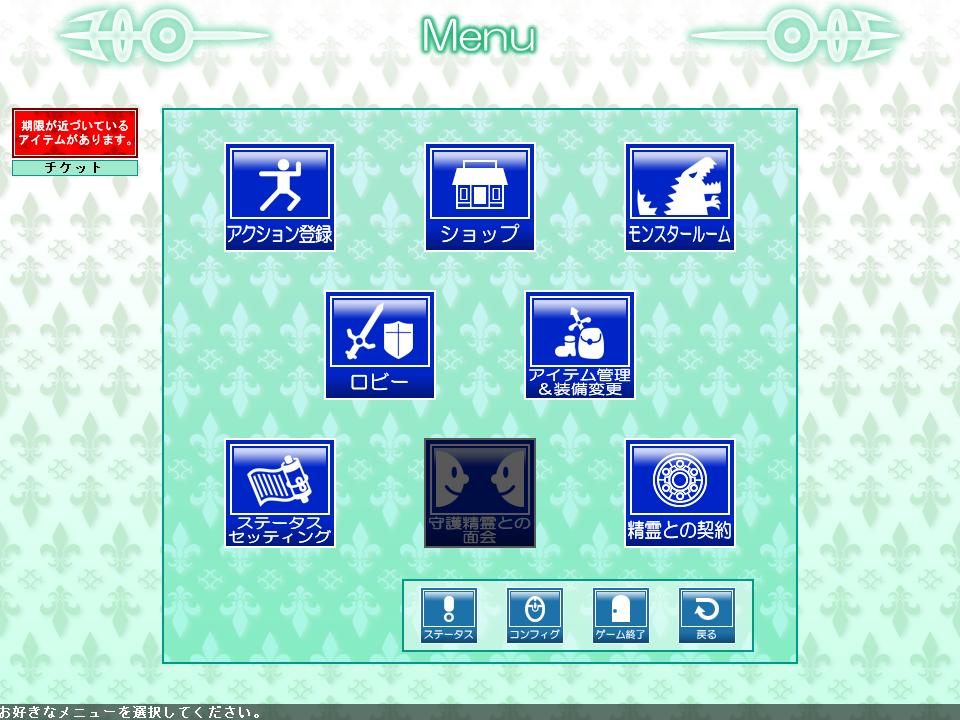The width and height of the screenshot is (960, 720).
Task: Open ステータスセッティング
Action: tap(280, 493)
